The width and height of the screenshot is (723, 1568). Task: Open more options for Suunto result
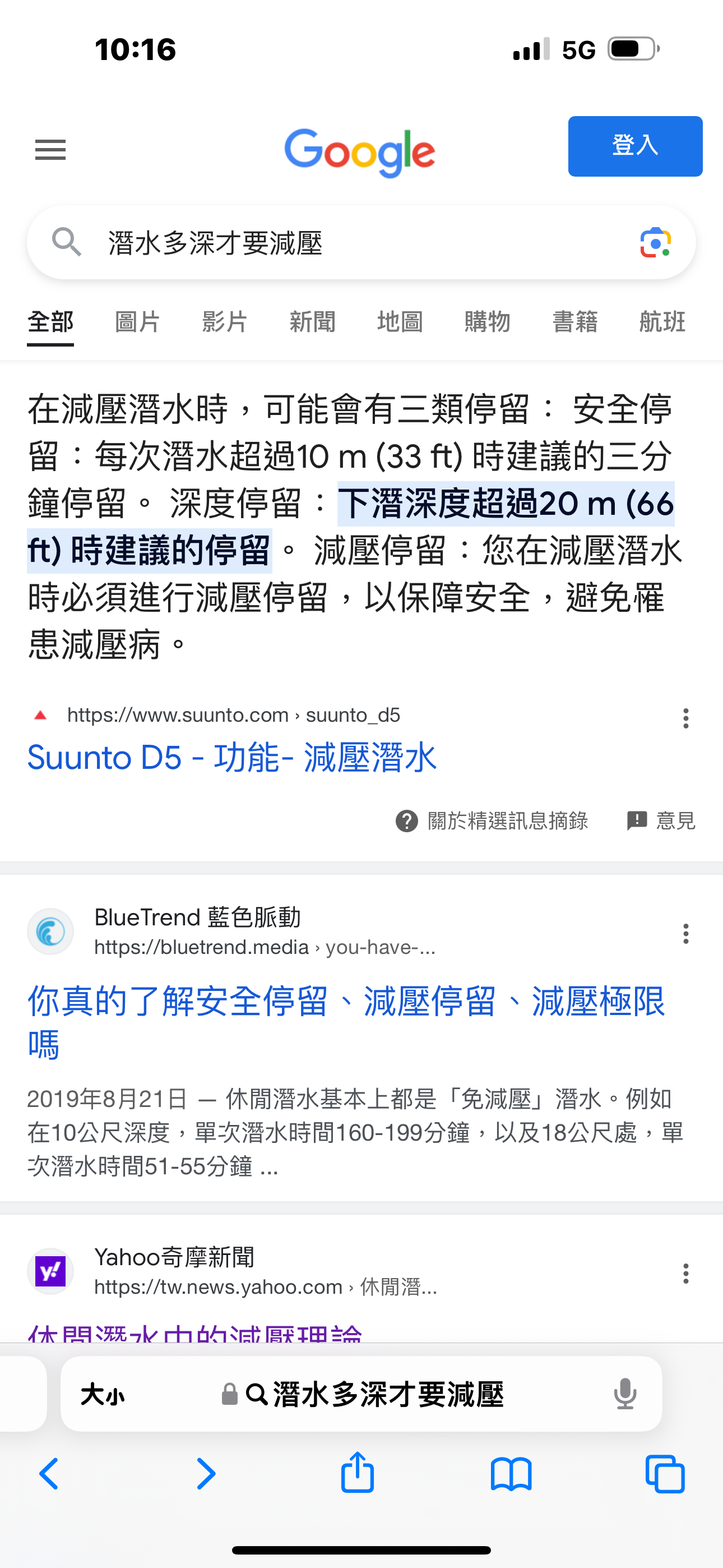coord(686,718)
